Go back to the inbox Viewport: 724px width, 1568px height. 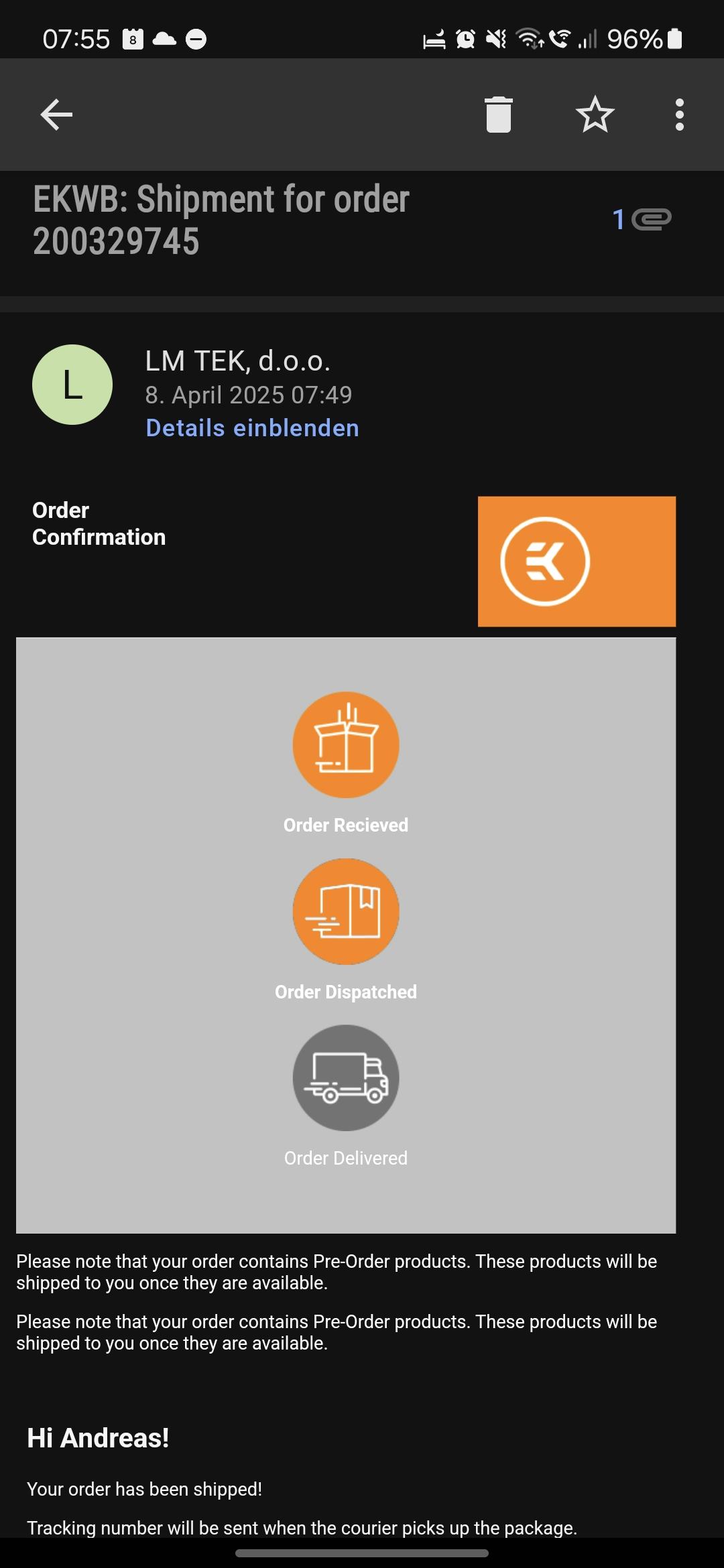(56, 115)
